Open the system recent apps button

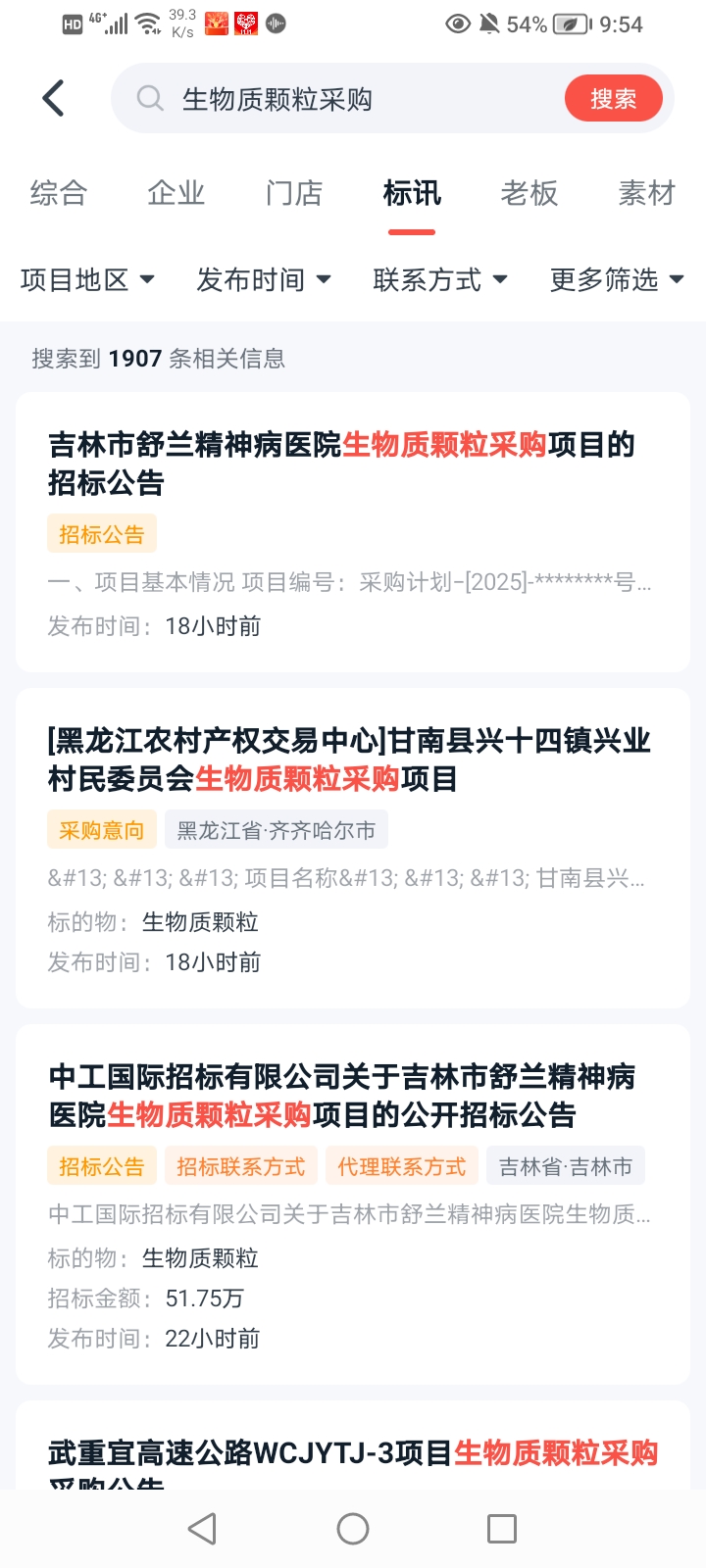tap(502, 1529)
